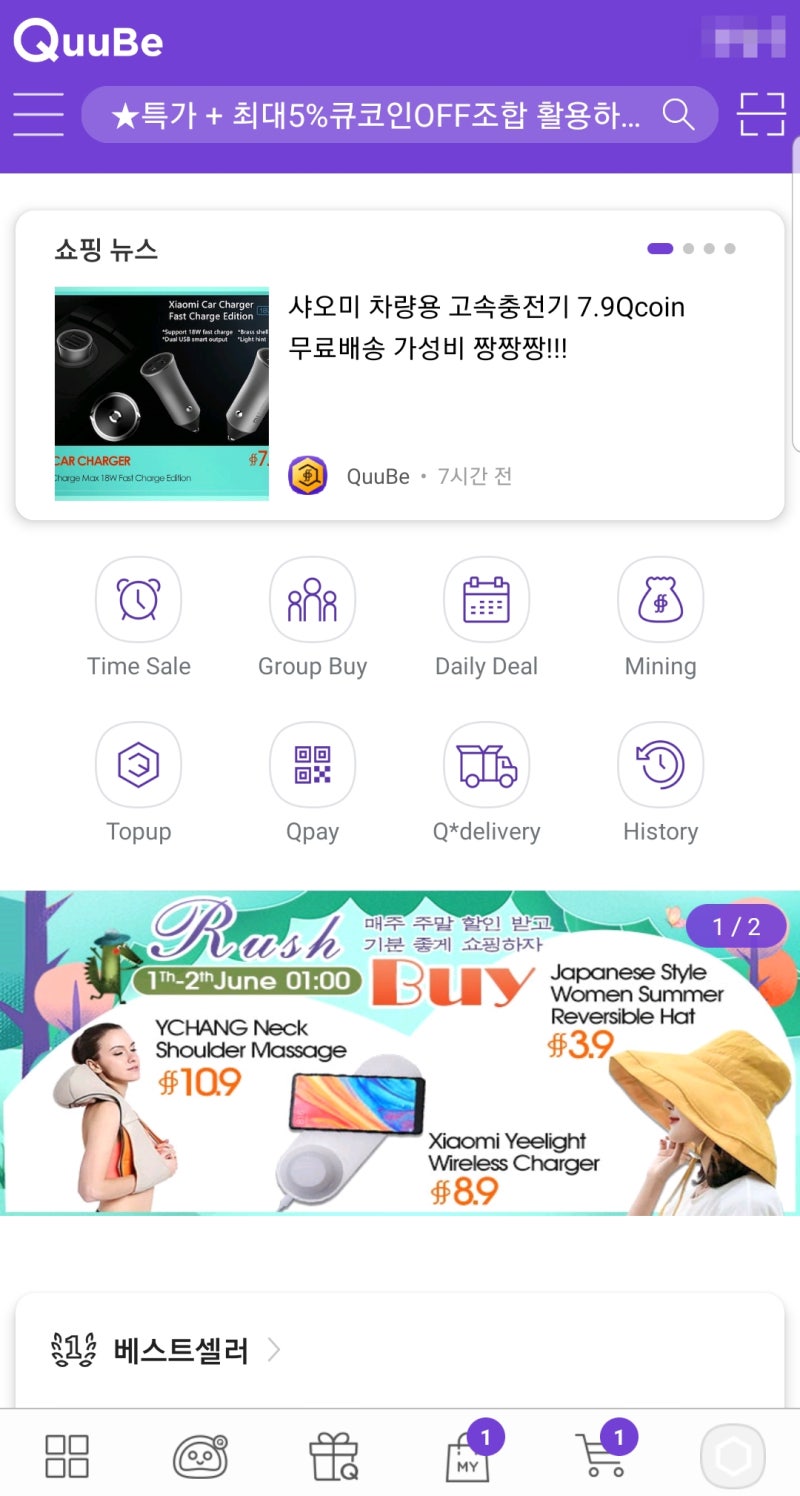Screen dimensions: 800x1496
Task: Open the Q gift box in bottom navigation
Action: click(333, 1456)
